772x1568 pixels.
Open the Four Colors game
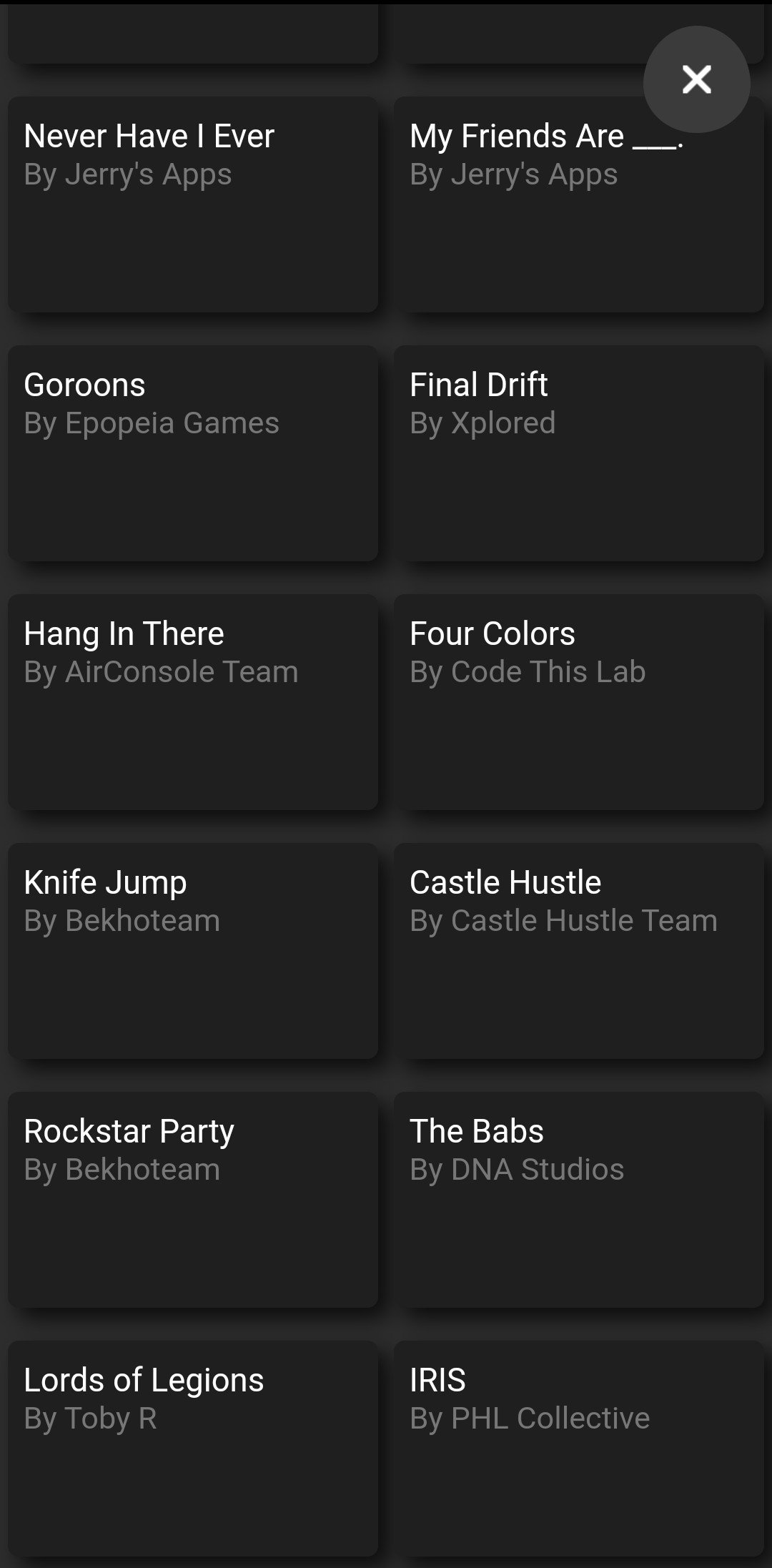(579, 702)
